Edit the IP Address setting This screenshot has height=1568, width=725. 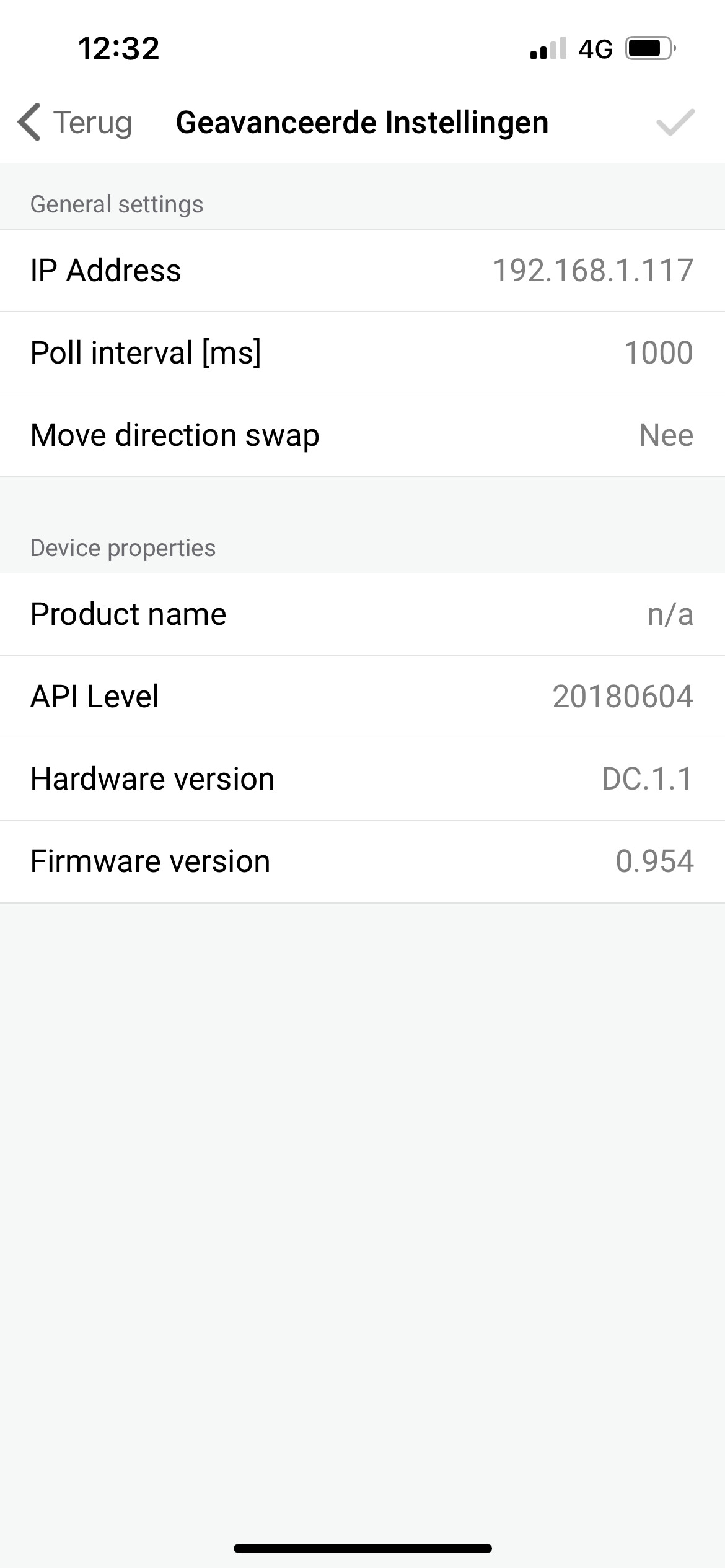362,271
